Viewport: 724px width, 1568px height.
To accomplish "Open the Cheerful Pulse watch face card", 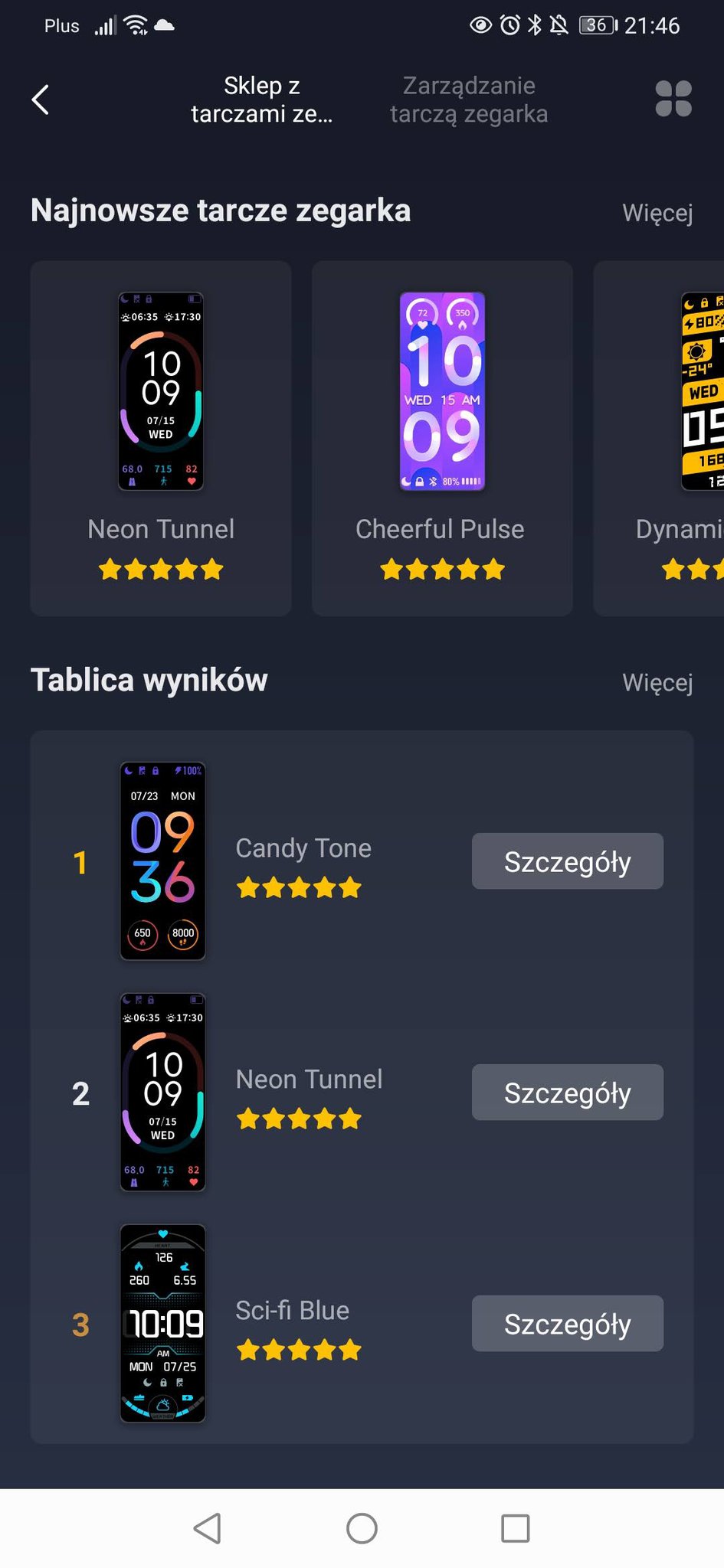I will pyautogui.click(x=442, y=438).
